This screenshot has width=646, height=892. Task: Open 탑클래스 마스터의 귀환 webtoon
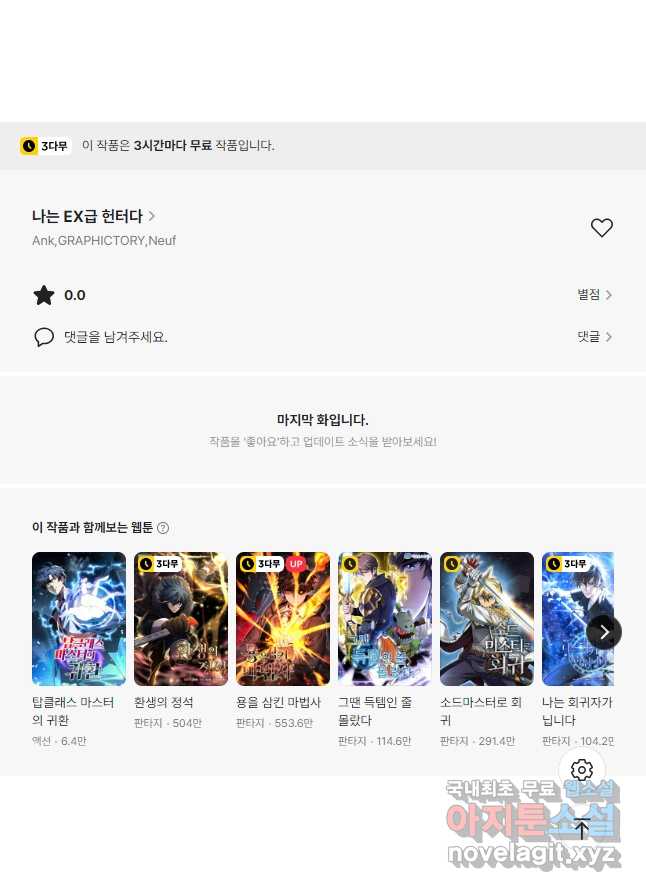(x=79, y=619)
